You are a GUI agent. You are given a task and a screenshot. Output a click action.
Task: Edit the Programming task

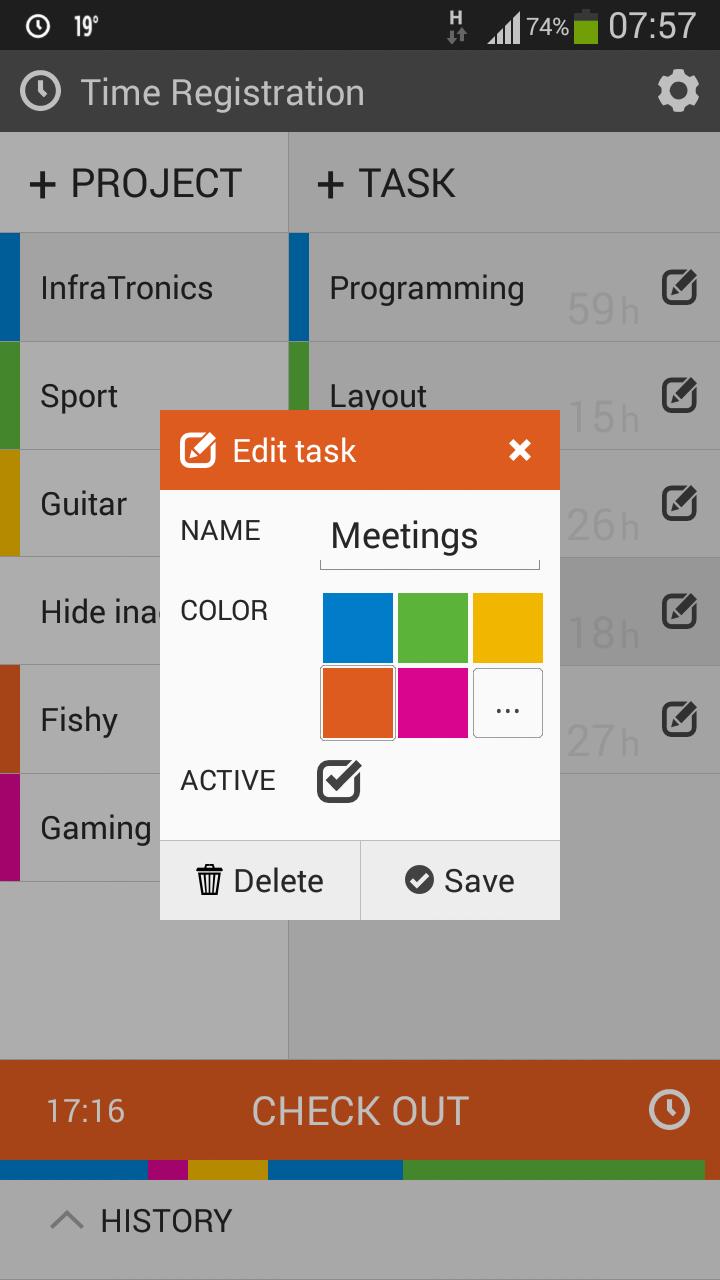680,288
